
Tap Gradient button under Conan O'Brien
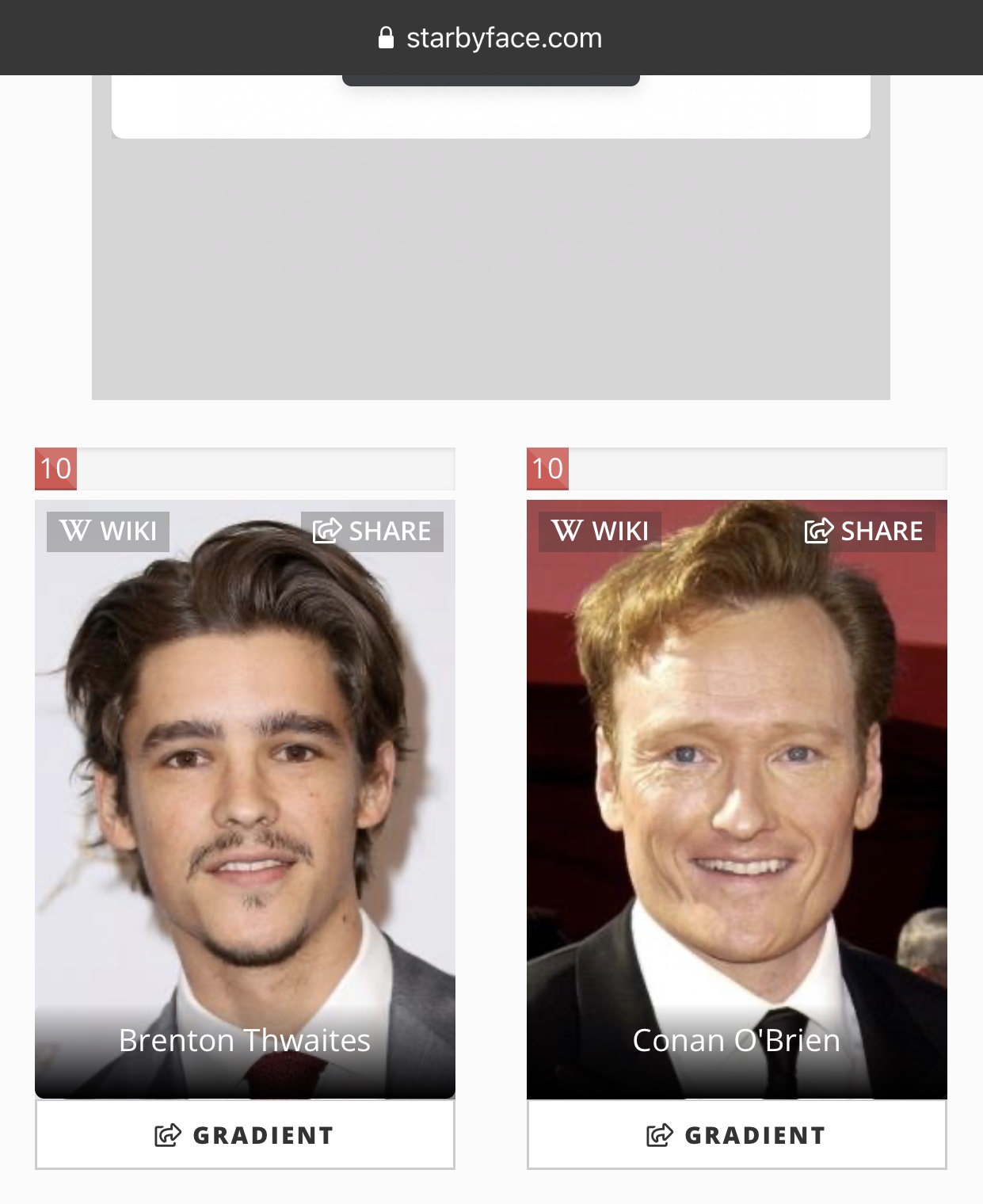[737, 1135]
